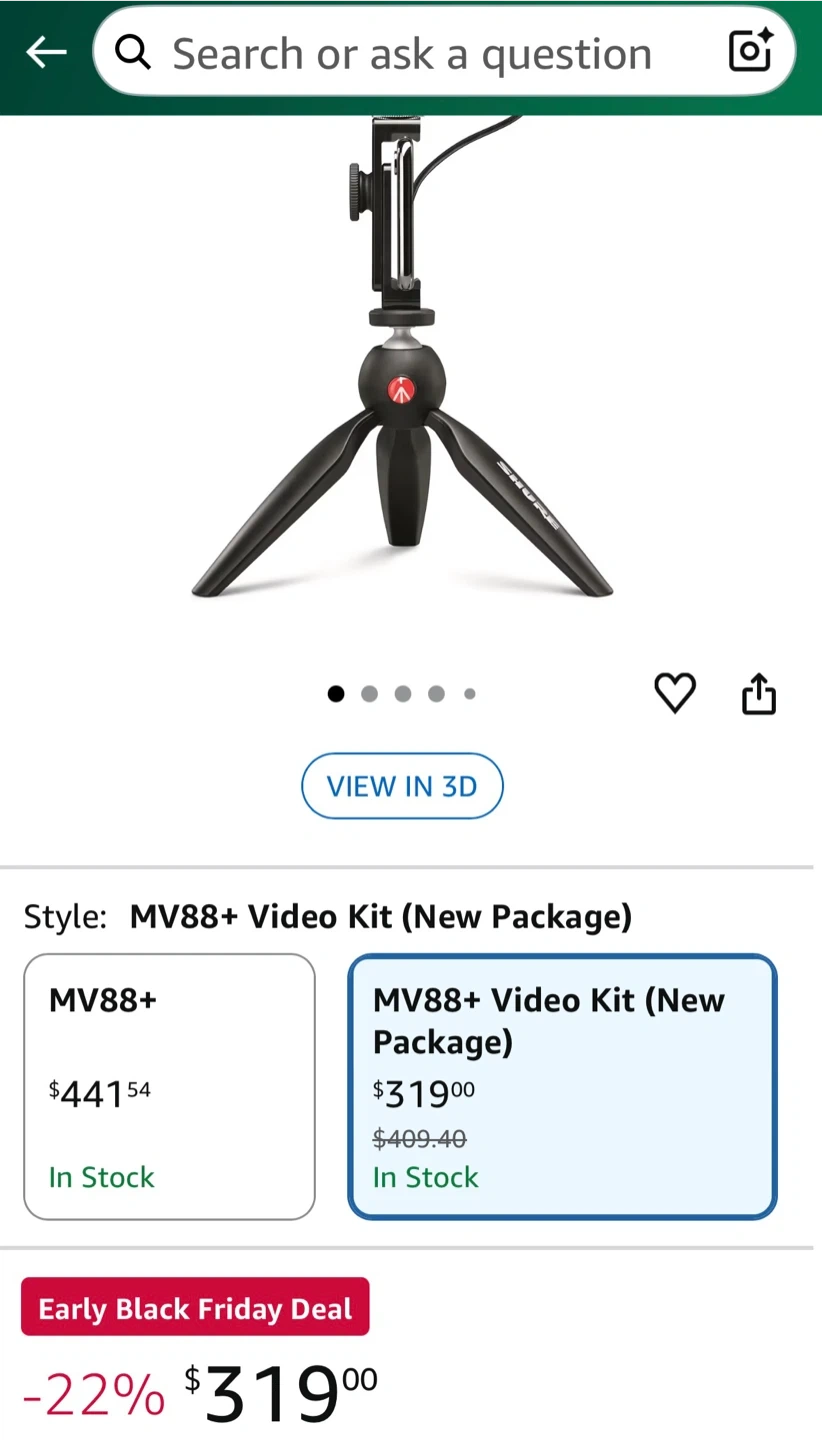This screenshot has height=1440, width=822.
Task: Tap the search or ask a question field
Action: pos(410,53)
